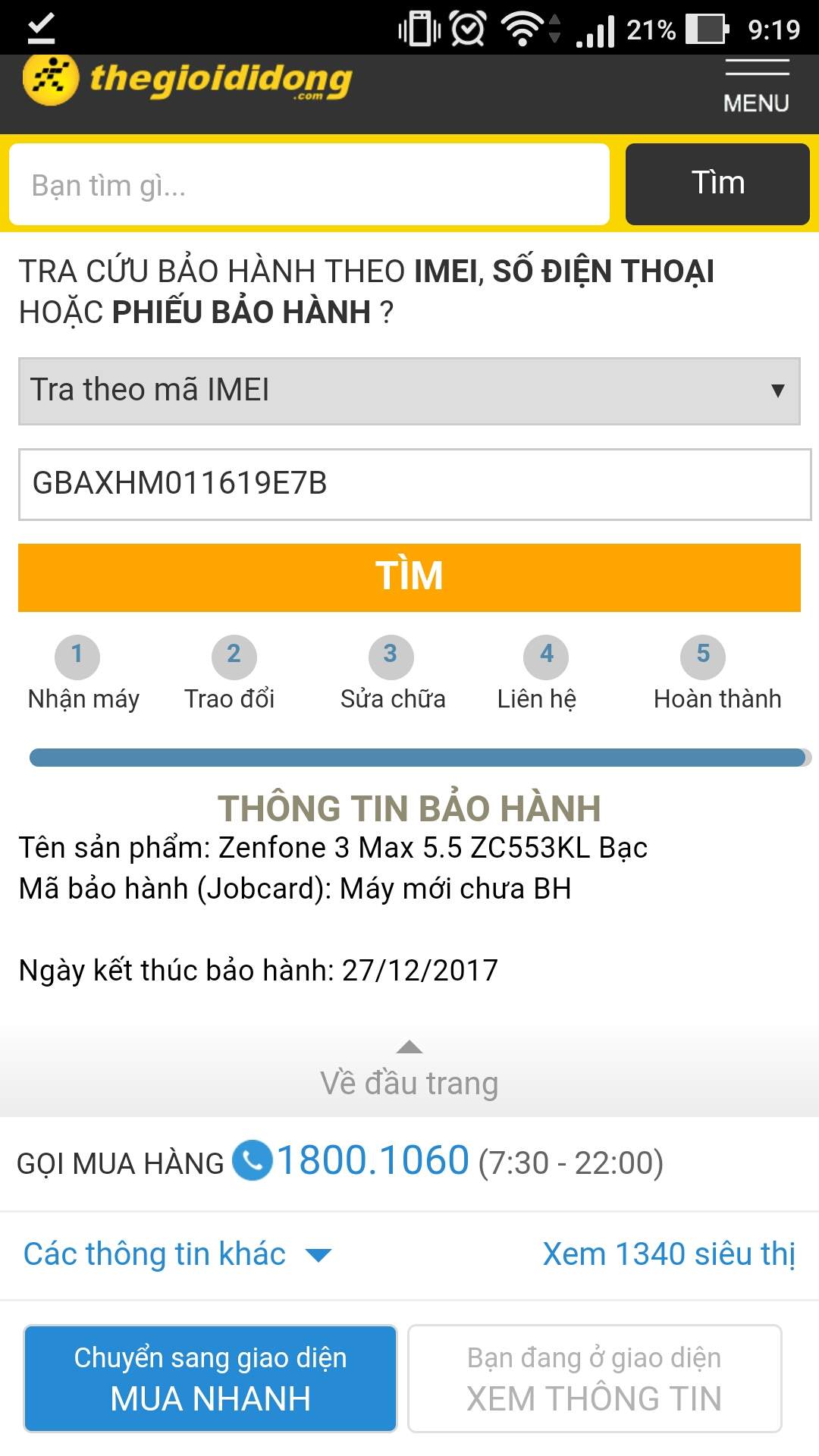Tap the dark 'Tìm' search button
The height and width of the screenshot is (1456, 819).
(x=717, y=184)
